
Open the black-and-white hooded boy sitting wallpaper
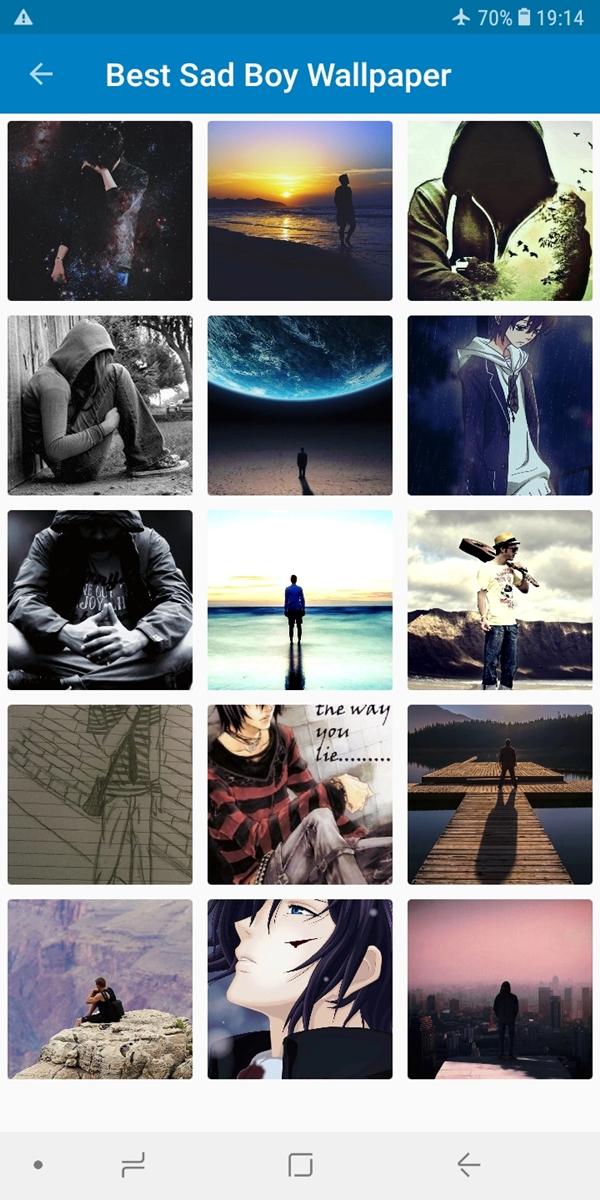(100, 405)
